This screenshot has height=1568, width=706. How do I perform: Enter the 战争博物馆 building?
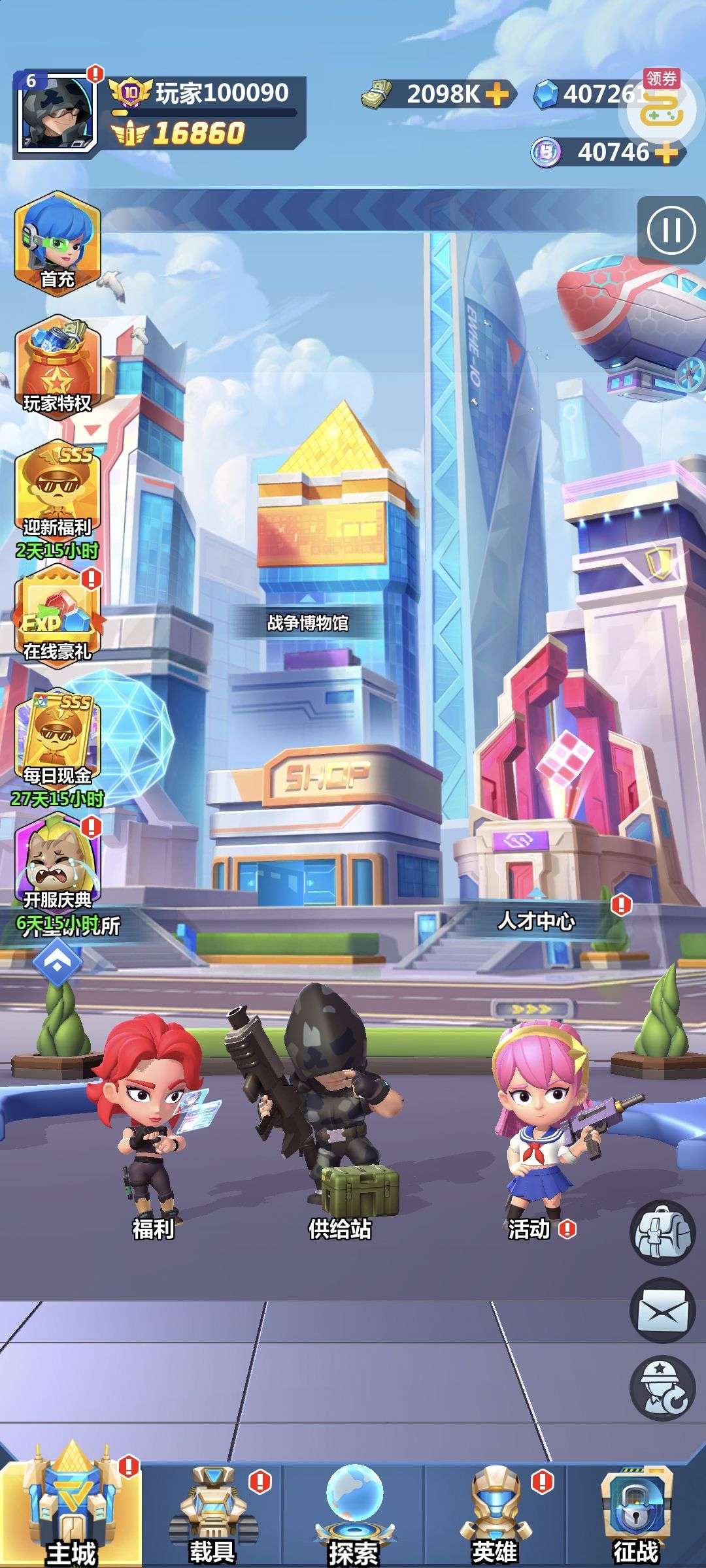click(x=307, y=623)
